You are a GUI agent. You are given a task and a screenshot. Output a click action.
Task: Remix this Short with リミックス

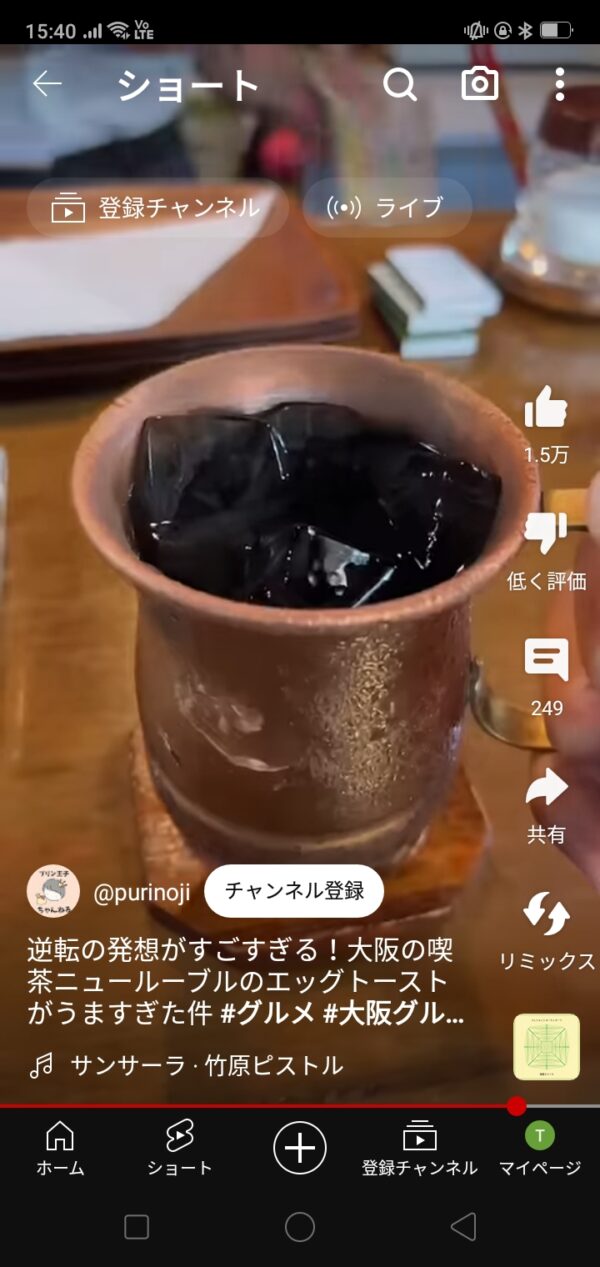coord(546,915)
